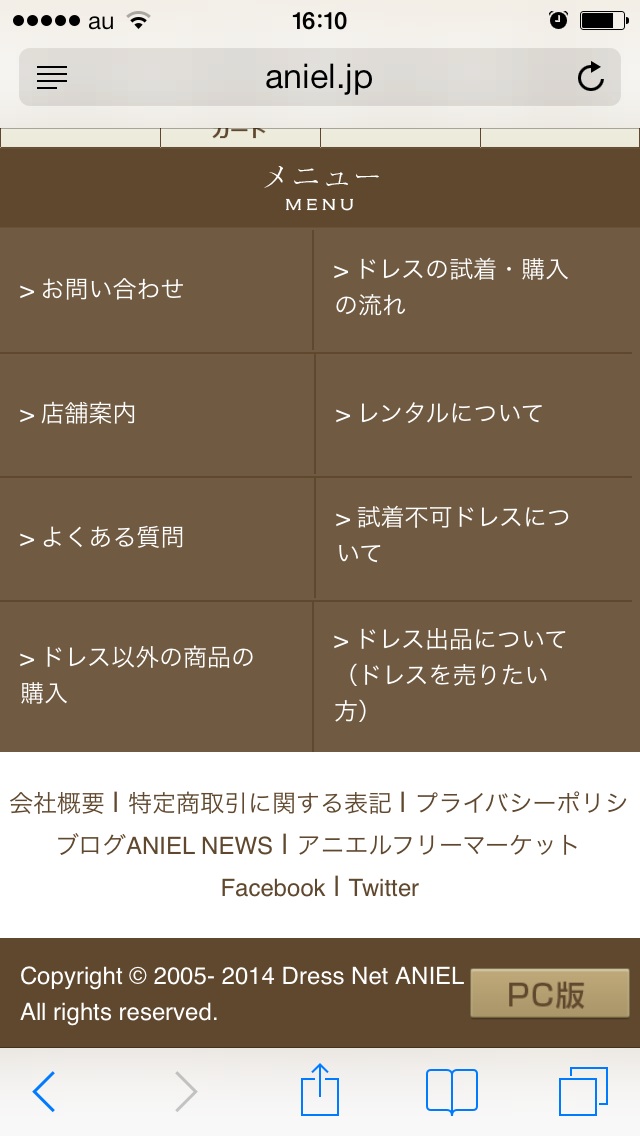Open ドレスの試着・購入の流れ
This screenshot has width=640, height=1136.
(478, 288)
